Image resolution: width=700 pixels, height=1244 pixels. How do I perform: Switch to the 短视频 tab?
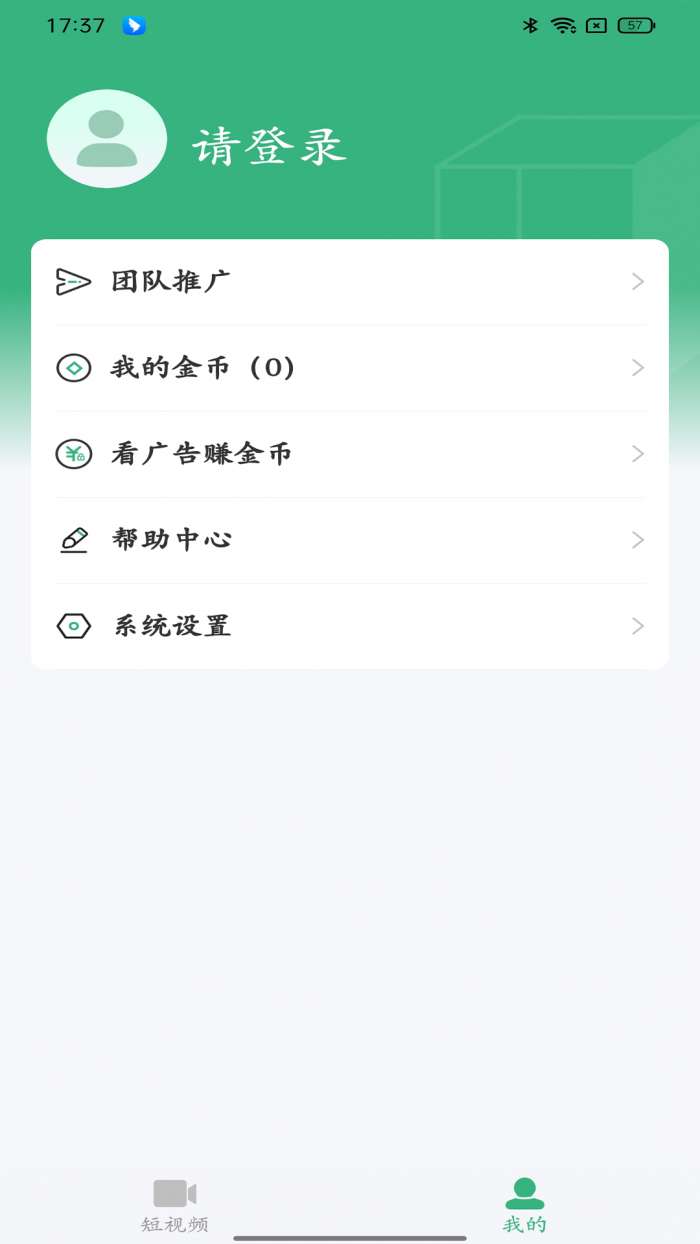coord(175,1204)
